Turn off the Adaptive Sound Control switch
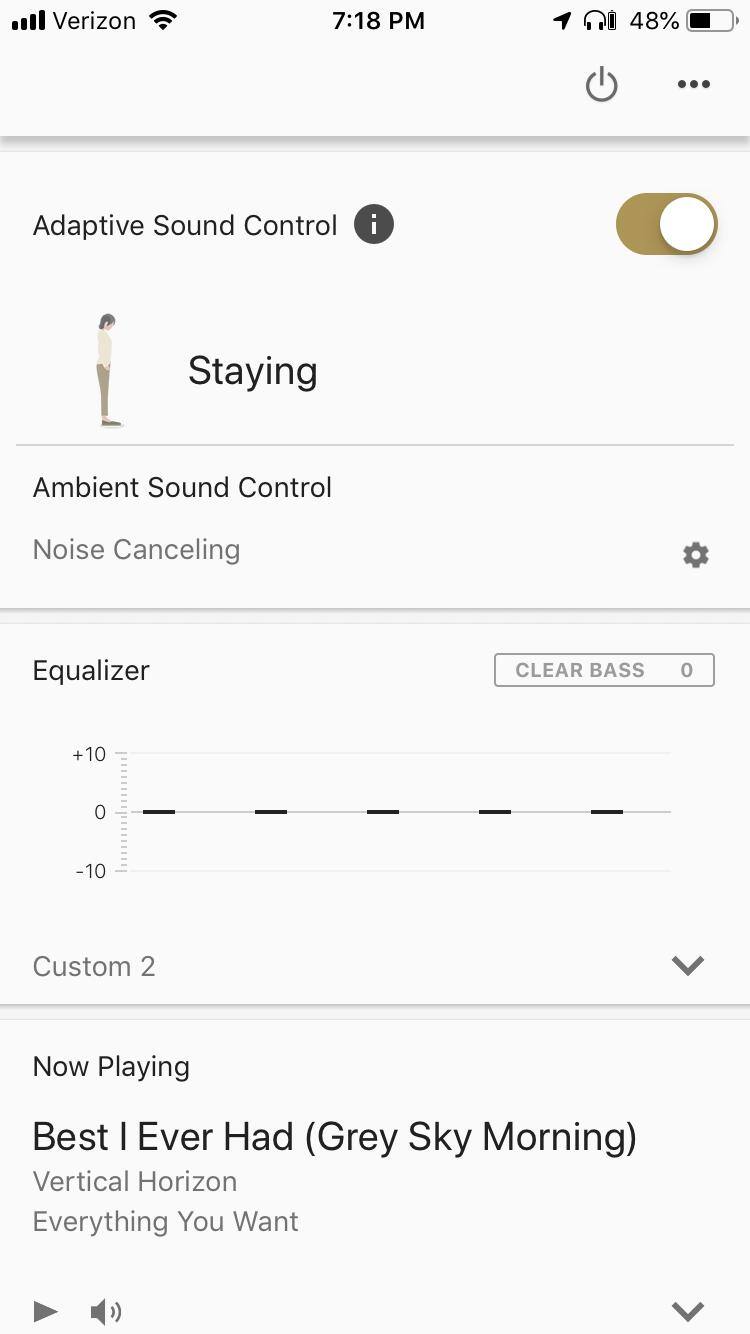The height and width of the screenshot is (1334, 750). pos(667,224)
